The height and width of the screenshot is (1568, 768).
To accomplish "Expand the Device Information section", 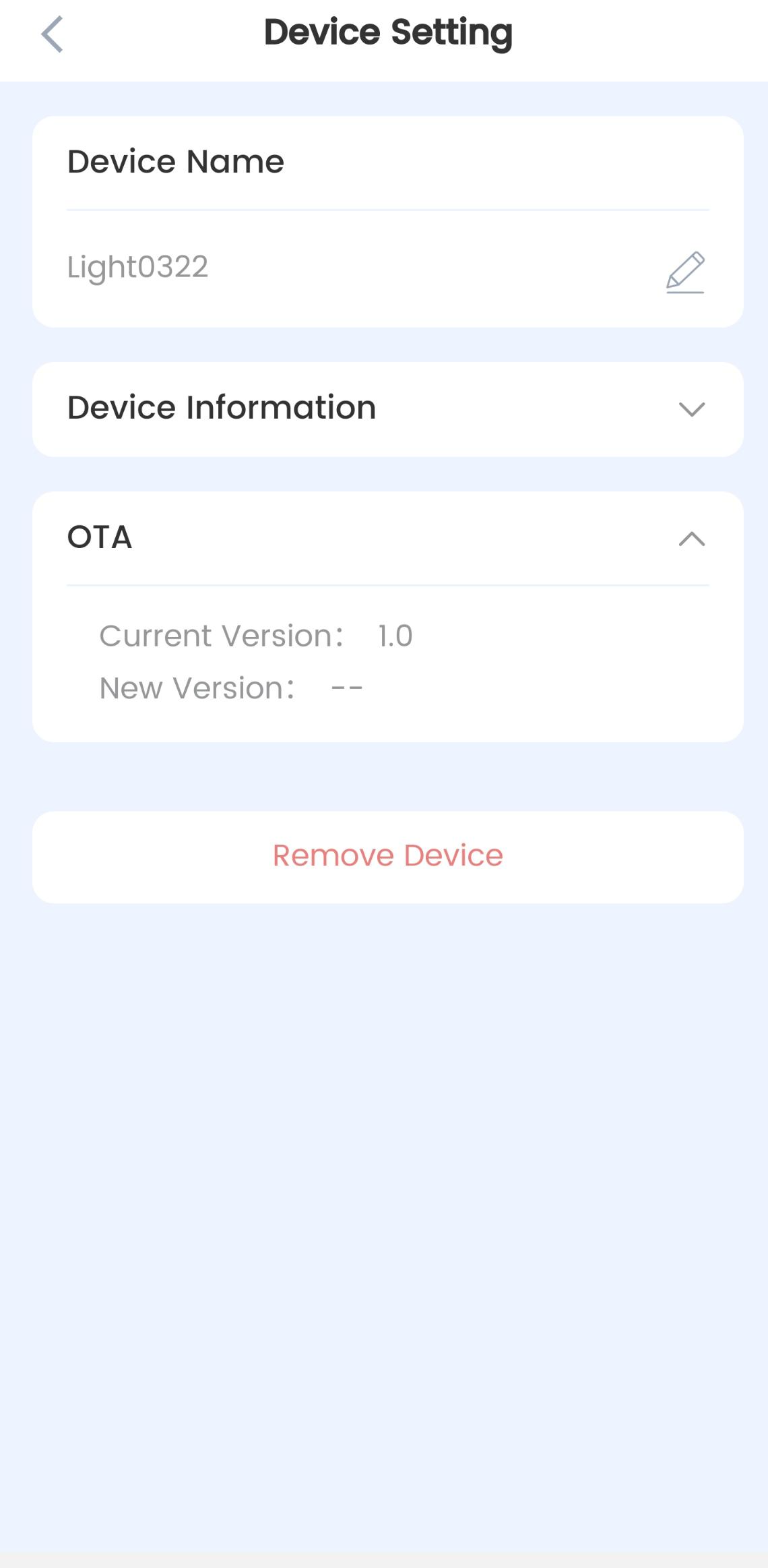I will (x=388, y=409).
